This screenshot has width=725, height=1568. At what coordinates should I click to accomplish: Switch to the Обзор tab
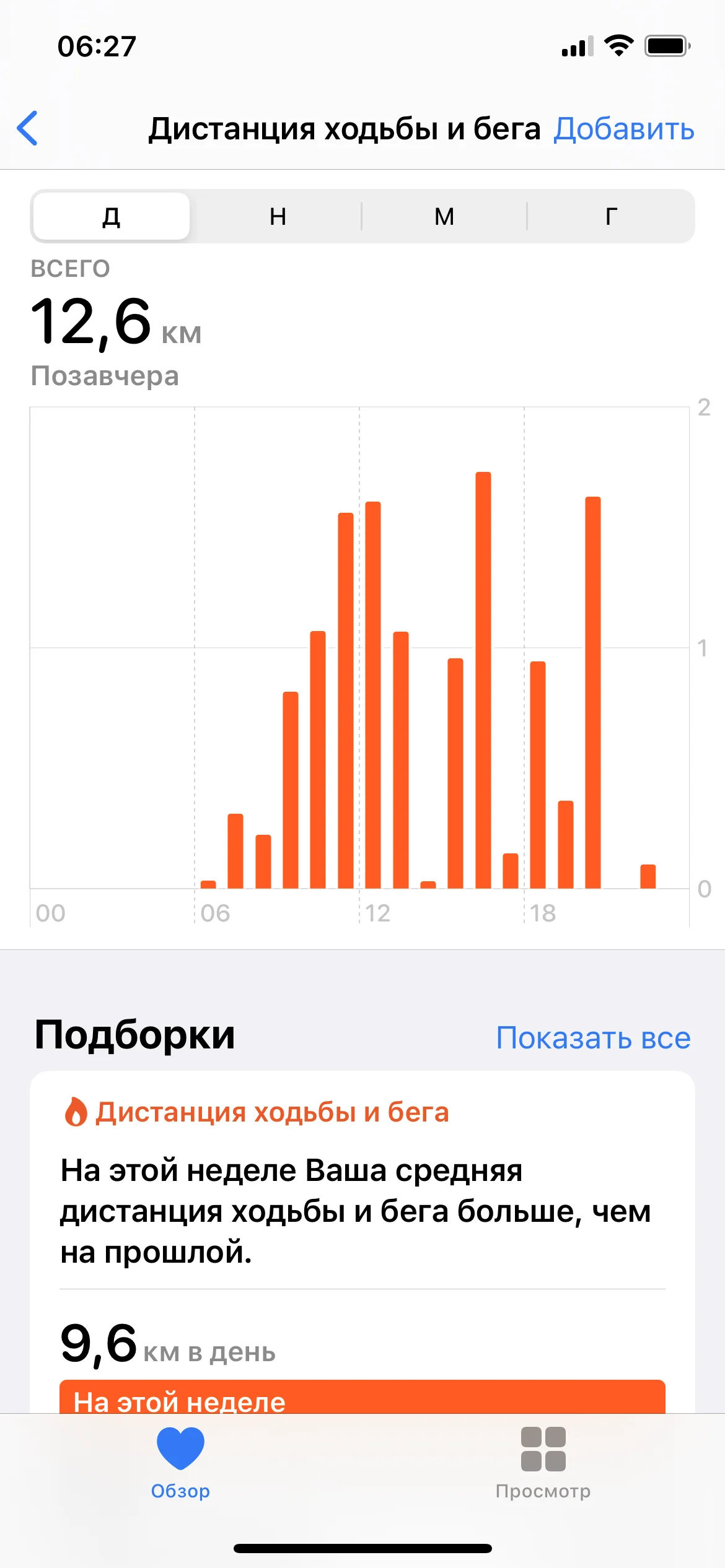pos(180,1463)
